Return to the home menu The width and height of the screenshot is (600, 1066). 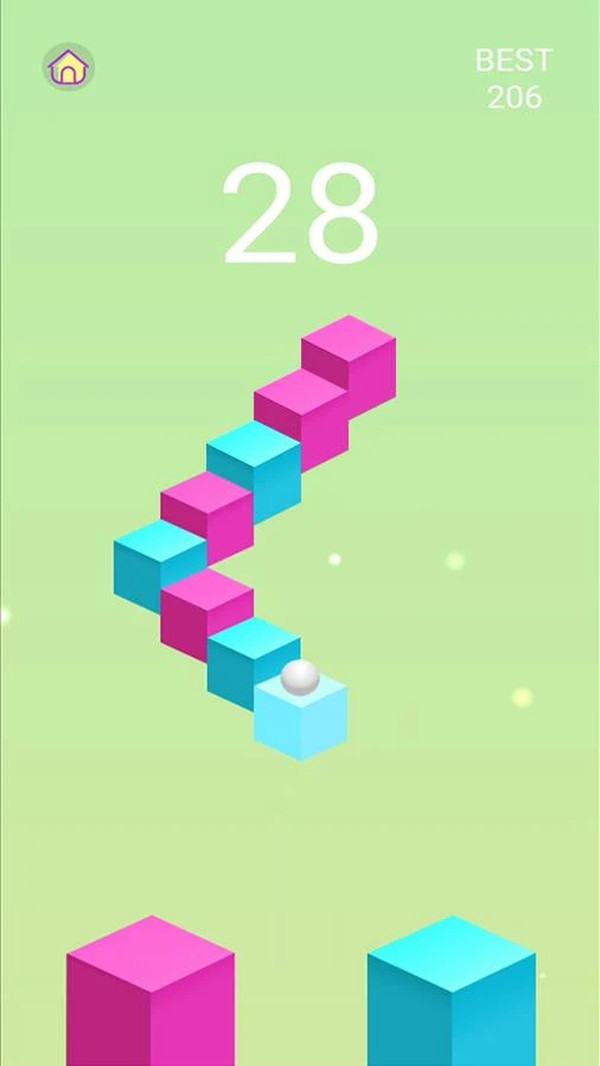point(68,68)
